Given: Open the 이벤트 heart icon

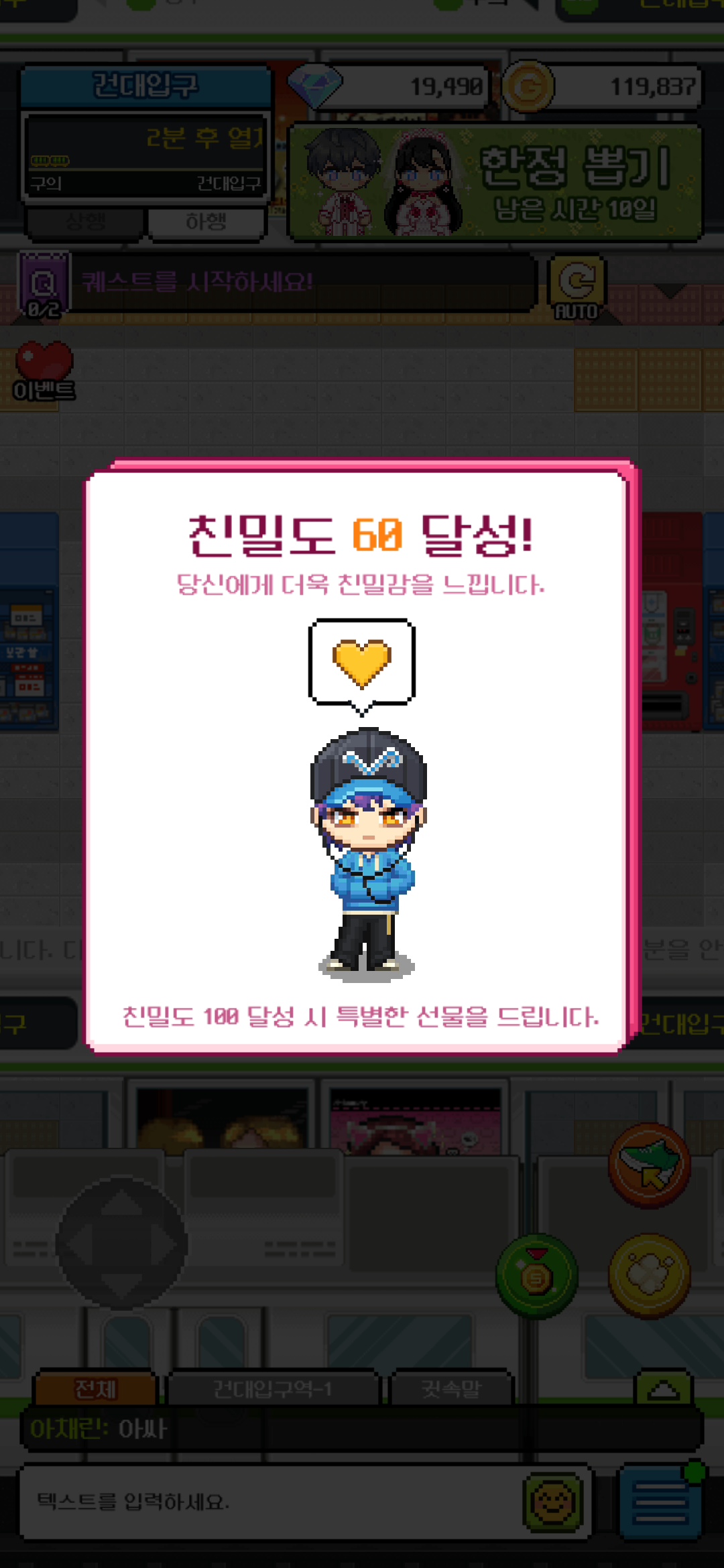Looking at the screenshot, I should 44,371.
